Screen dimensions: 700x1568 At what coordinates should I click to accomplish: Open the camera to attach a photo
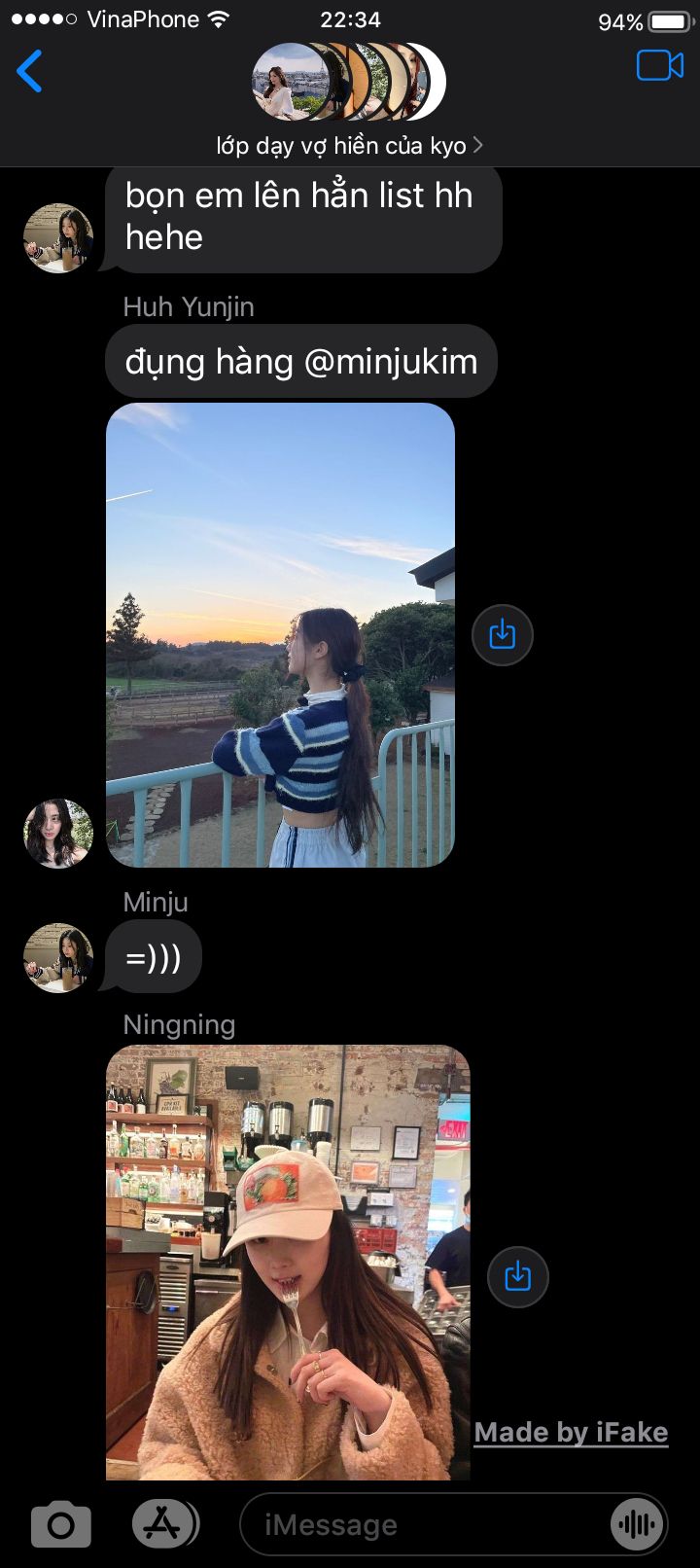[x=61, y=1524]
